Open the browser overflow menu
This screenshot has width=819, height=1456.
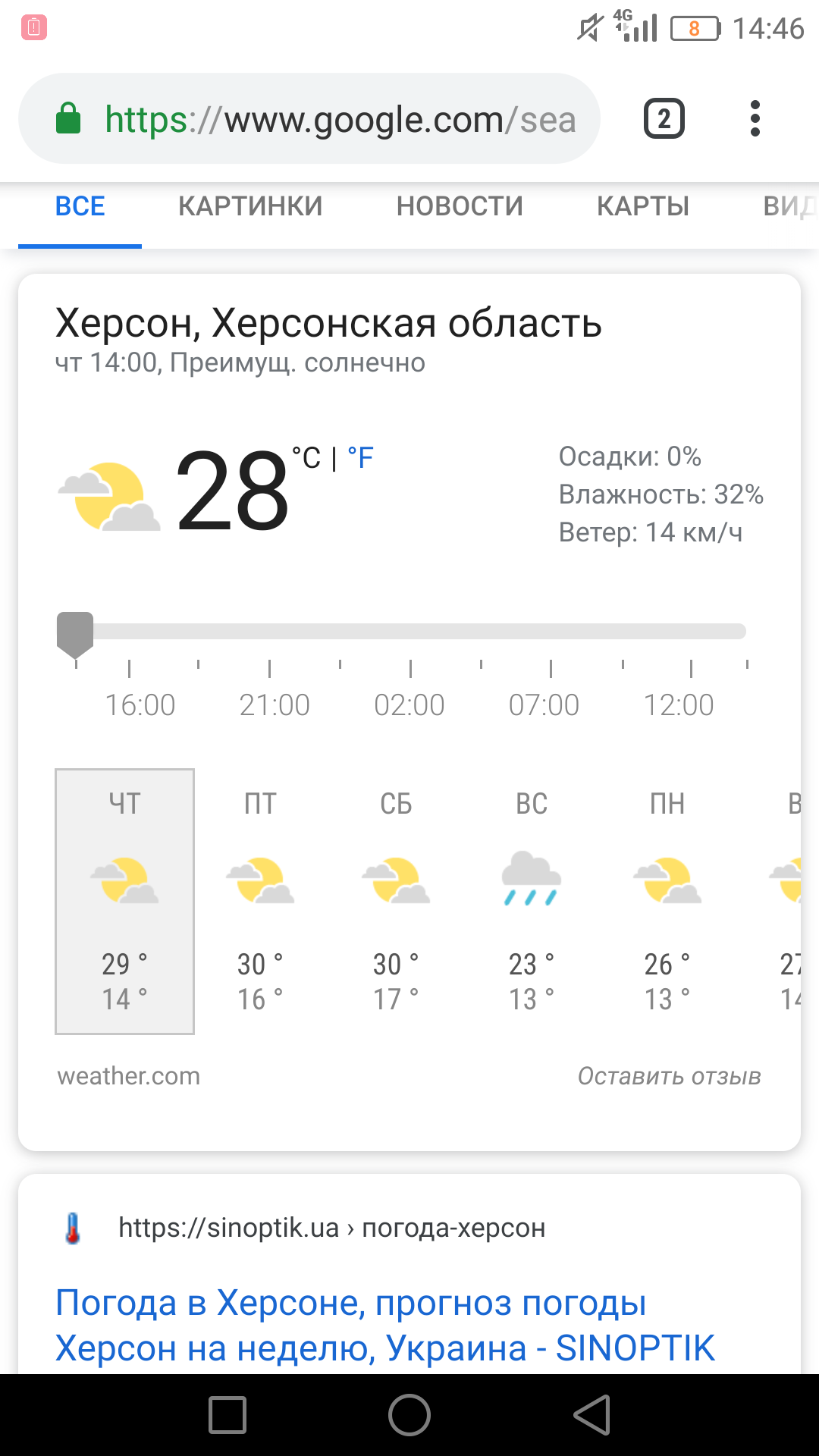[755, 119]
